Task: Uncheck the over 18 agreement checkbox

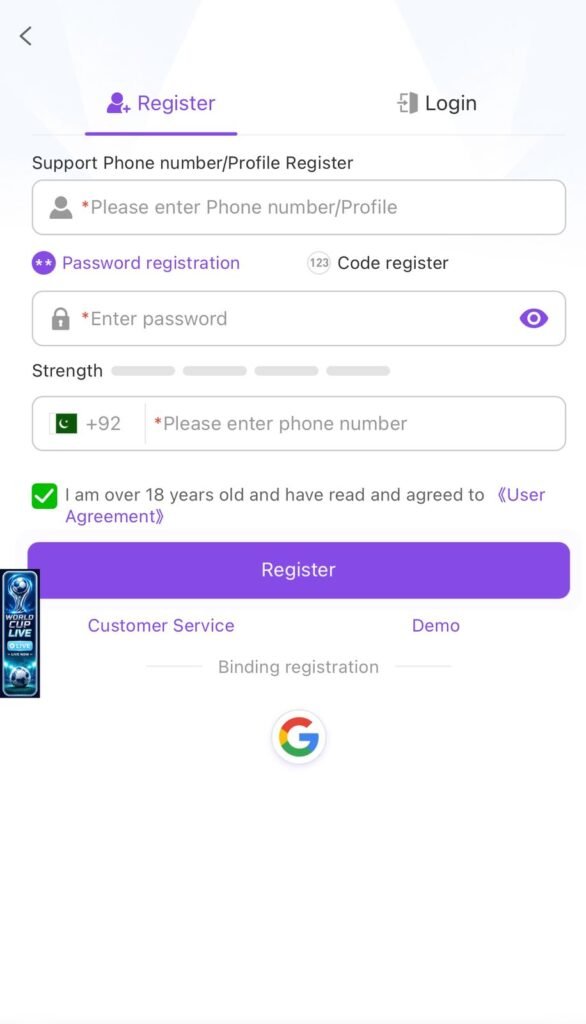Action: (x=44, y=496)
